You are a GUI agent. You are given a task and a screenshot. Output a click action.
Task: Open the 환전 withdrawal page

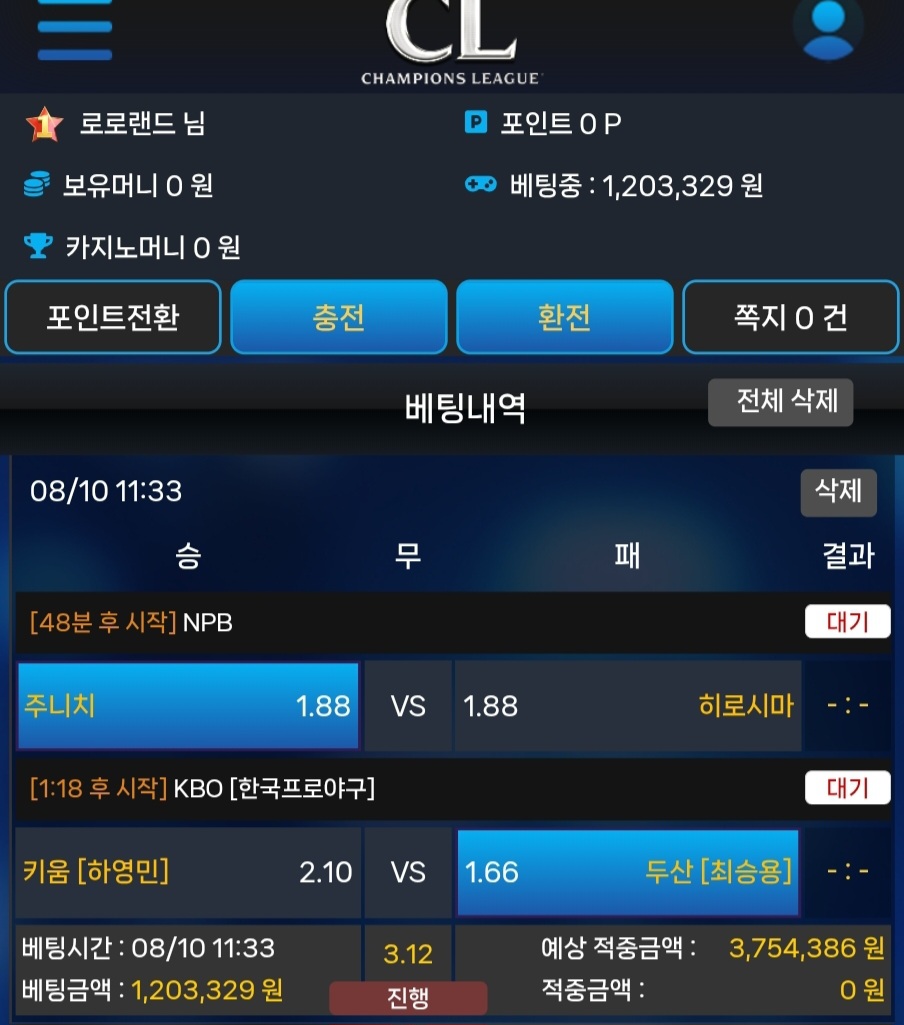pos(565,318)
